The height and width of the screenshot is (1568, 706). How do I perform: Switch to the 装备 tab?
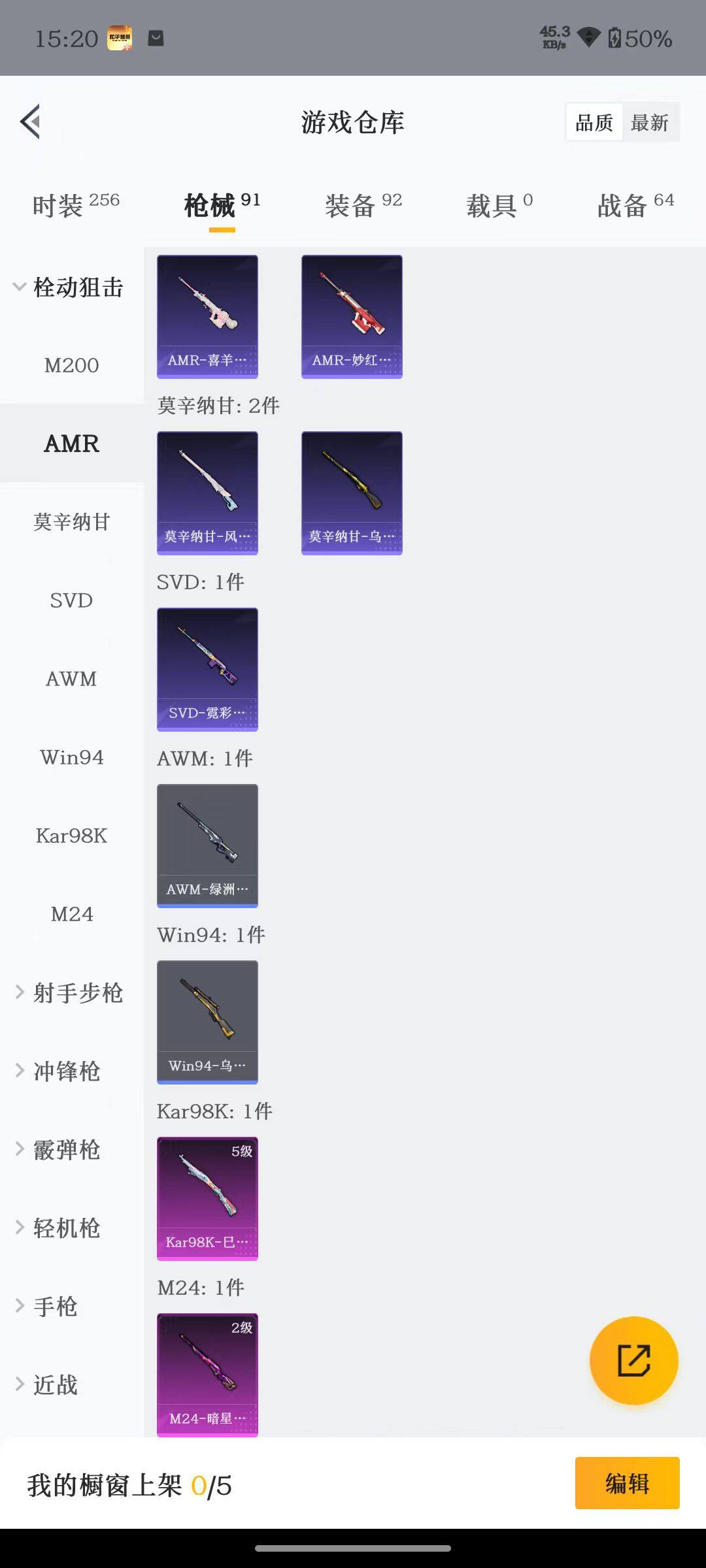pos(363,205)
